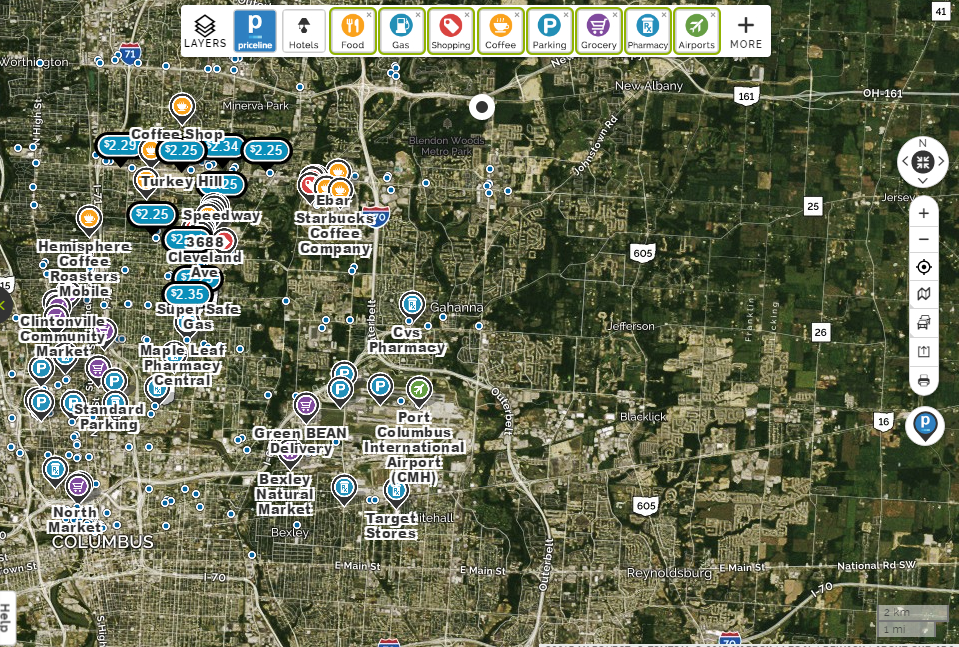Open Port Columbus International Airport marker
This screenshot has width=959, height=647.
point(419,388)
